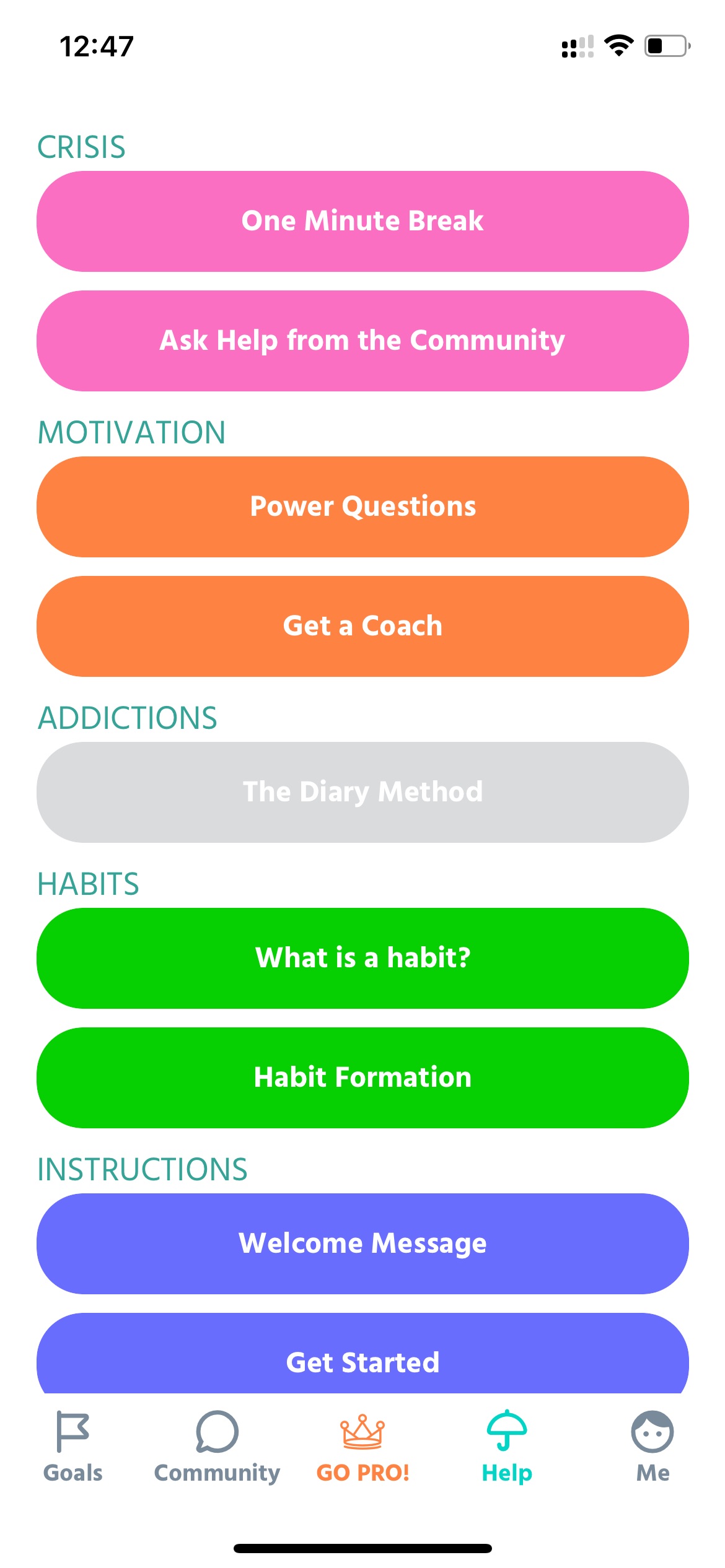This screenshot has height=1568, width=725.
Task: Start the One Minute Break
Action: (362, 221)
